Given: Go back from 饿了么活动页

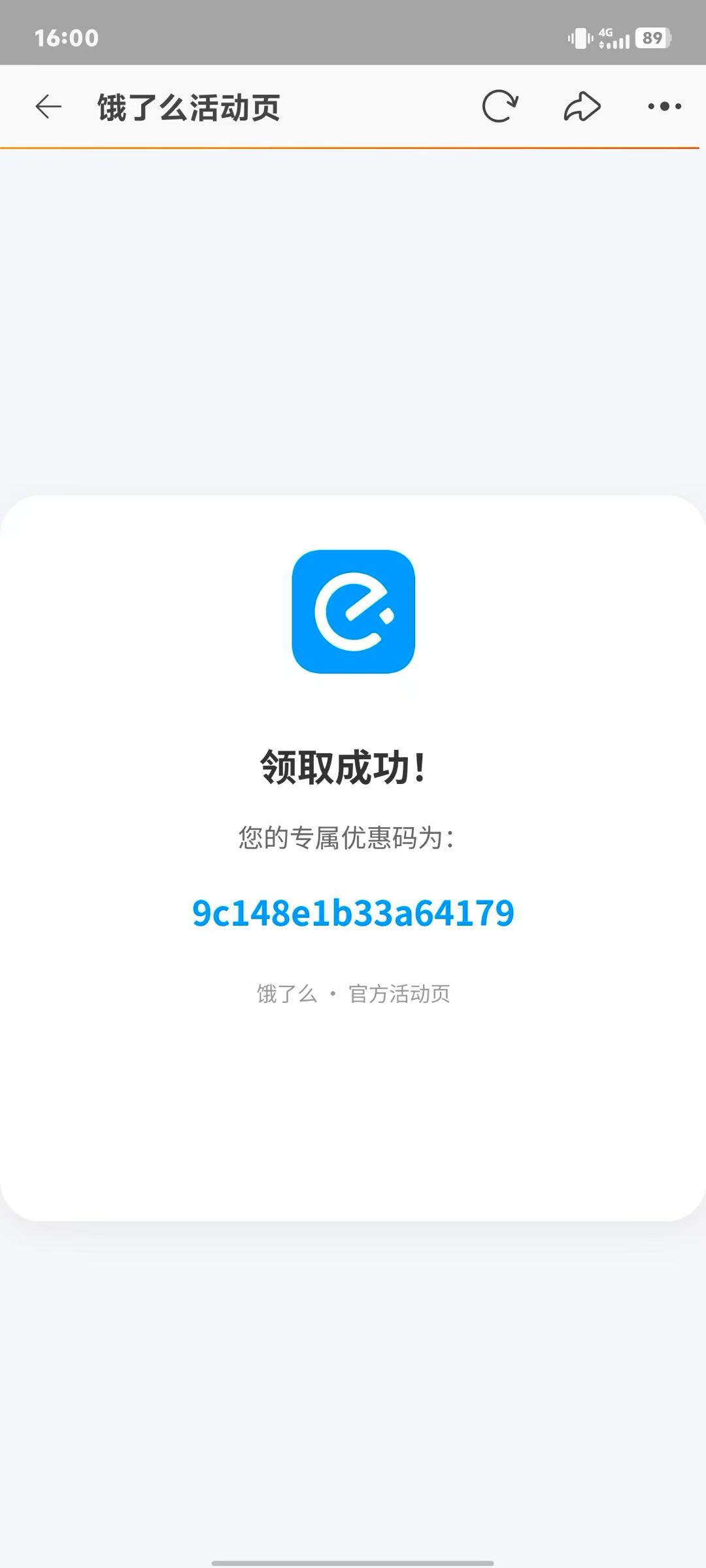Looking at the screenshot, I should point(48,106).
